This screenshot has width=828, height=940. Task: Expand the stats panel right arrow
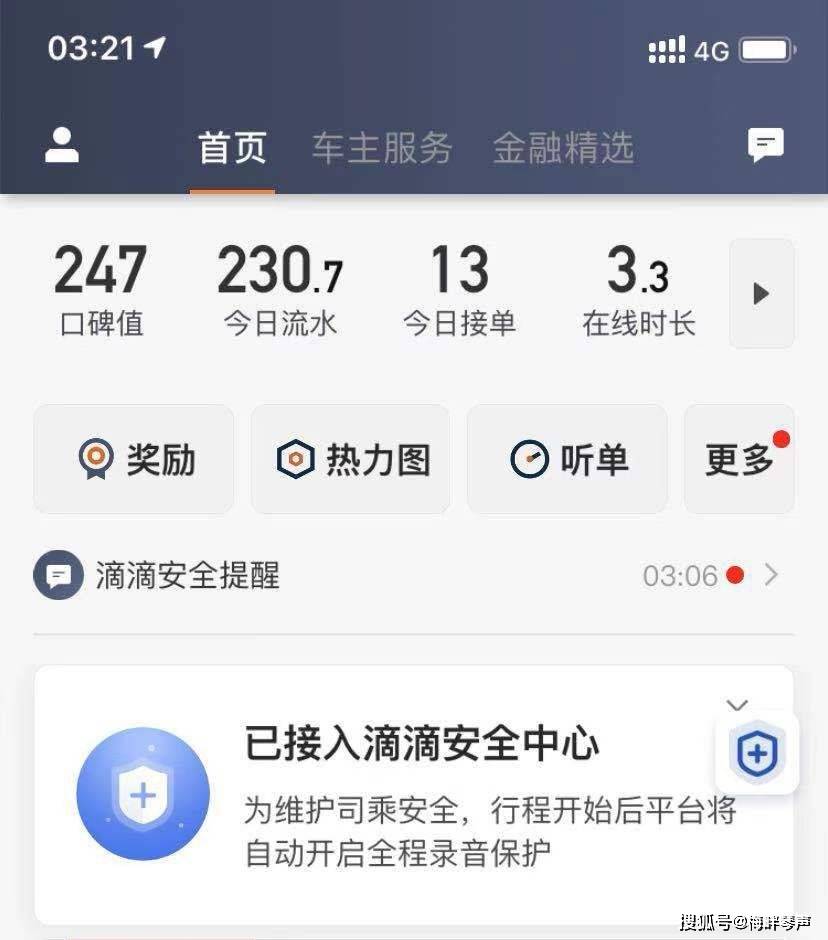tap(762, 293)
